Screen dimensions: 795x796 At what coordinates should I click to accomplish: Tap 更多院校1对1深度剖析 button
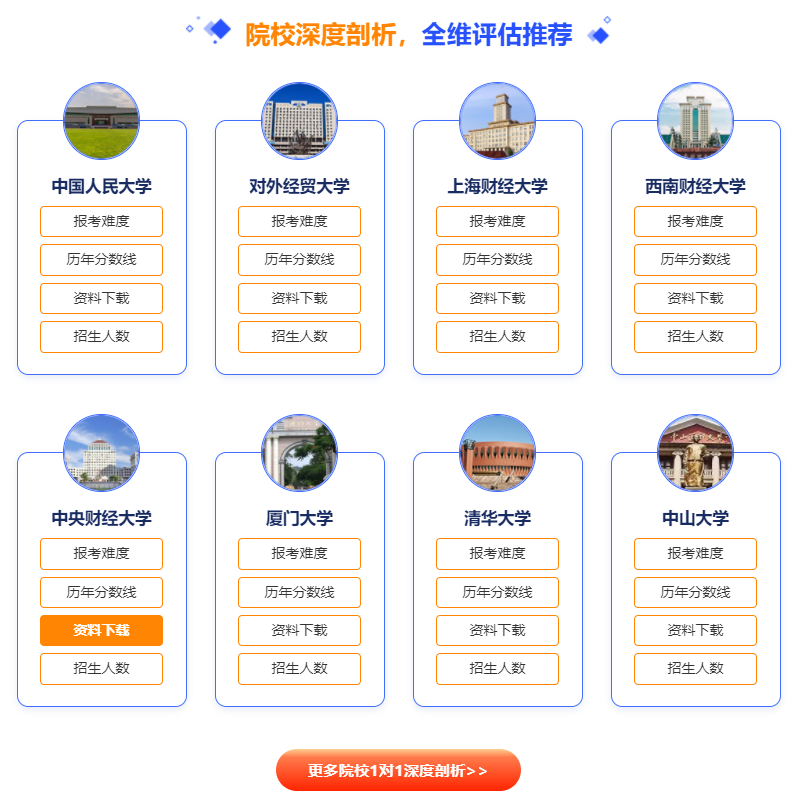coord(398,770)
